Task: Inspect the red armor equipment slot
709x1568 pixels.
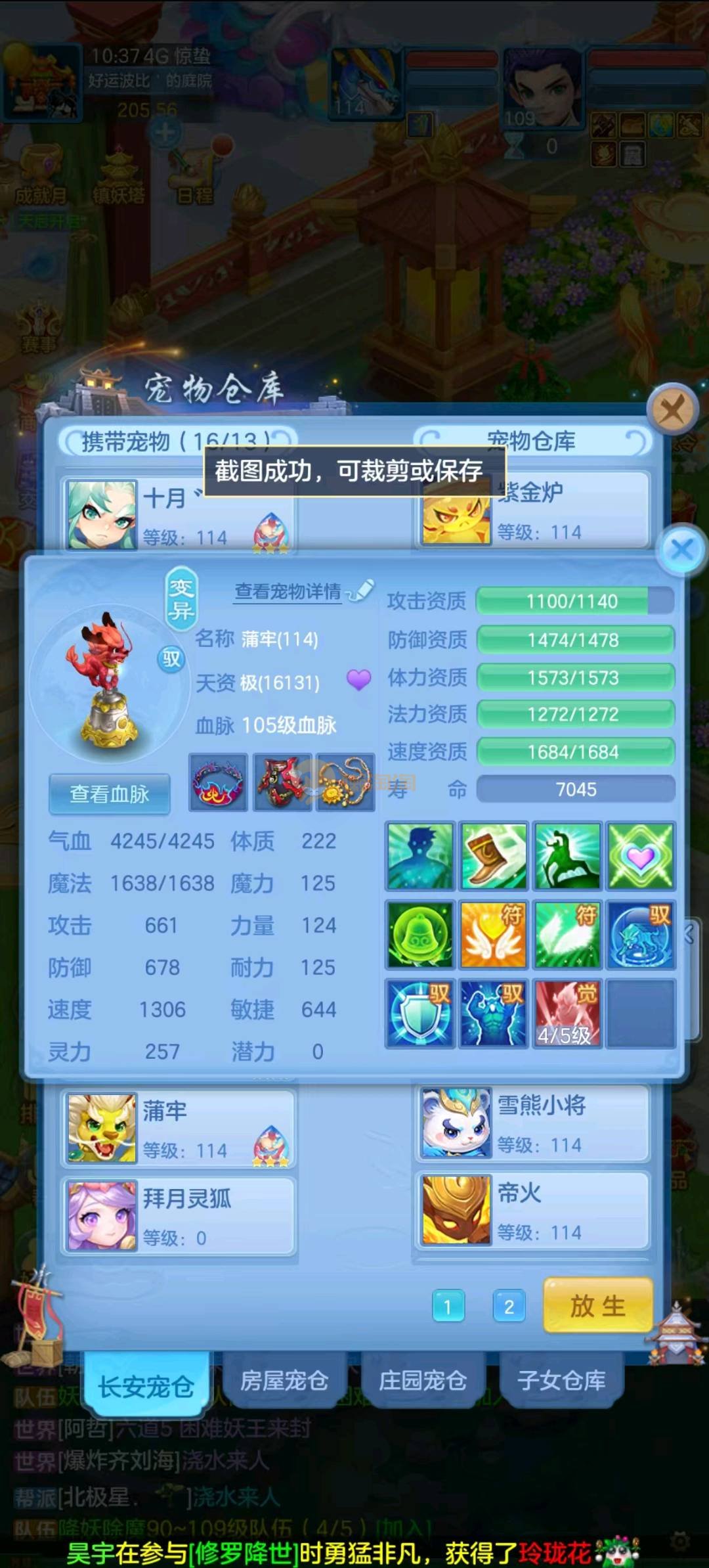Action: point(282,782)
